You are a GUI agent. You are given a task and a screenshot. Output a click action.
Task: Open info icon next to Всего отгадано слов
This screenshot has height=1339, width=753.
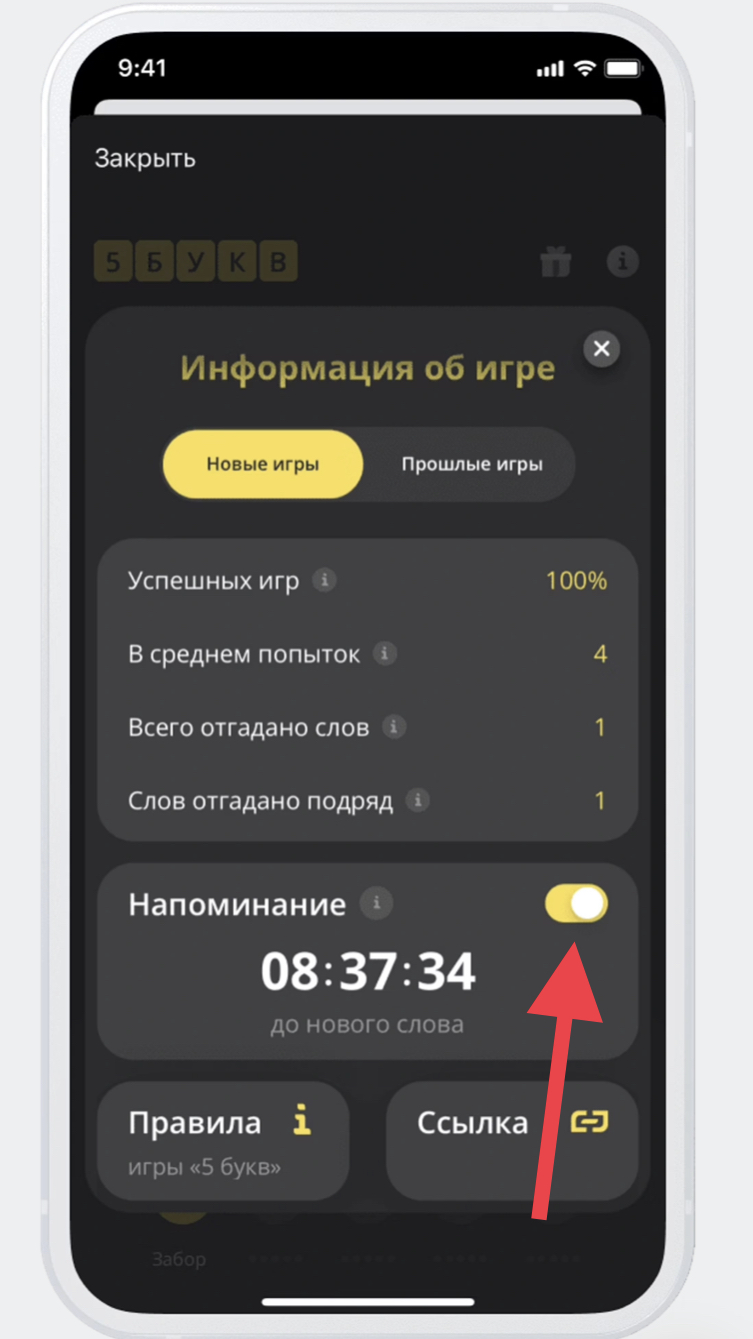pyautogui.click(x=394, y=727)
